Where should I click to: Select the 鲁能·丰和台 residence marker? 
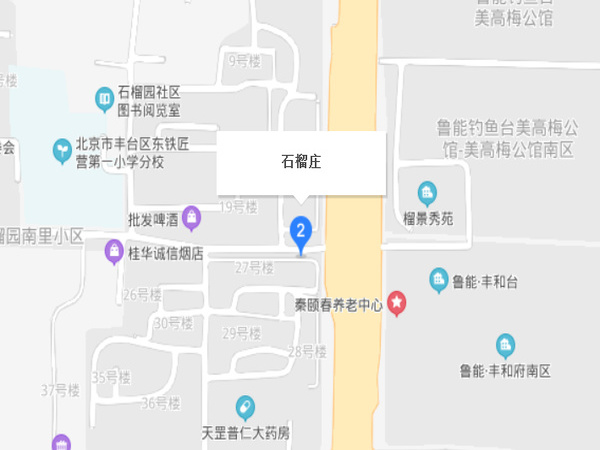438,280
